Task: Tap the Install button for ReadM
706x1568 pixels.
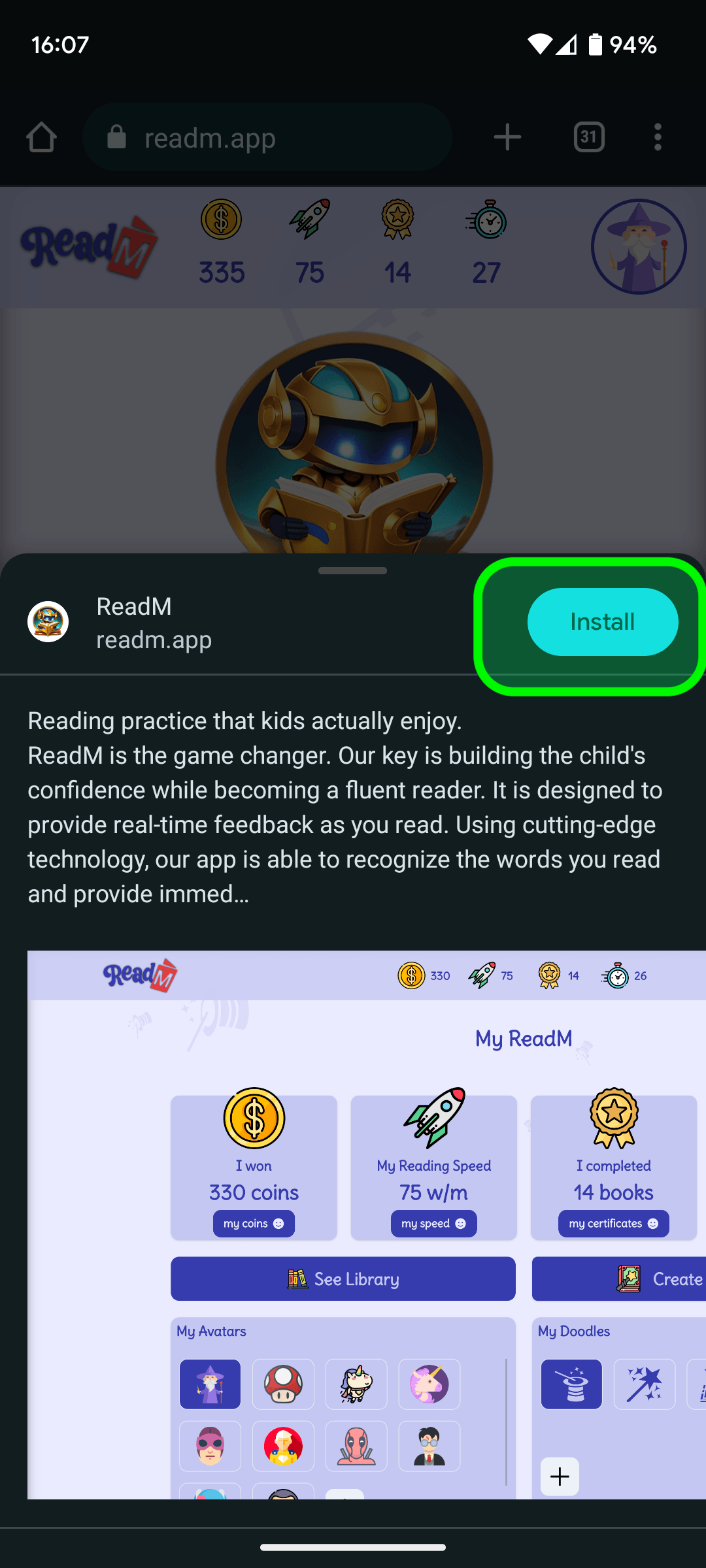Action: [x=602, y=621]
